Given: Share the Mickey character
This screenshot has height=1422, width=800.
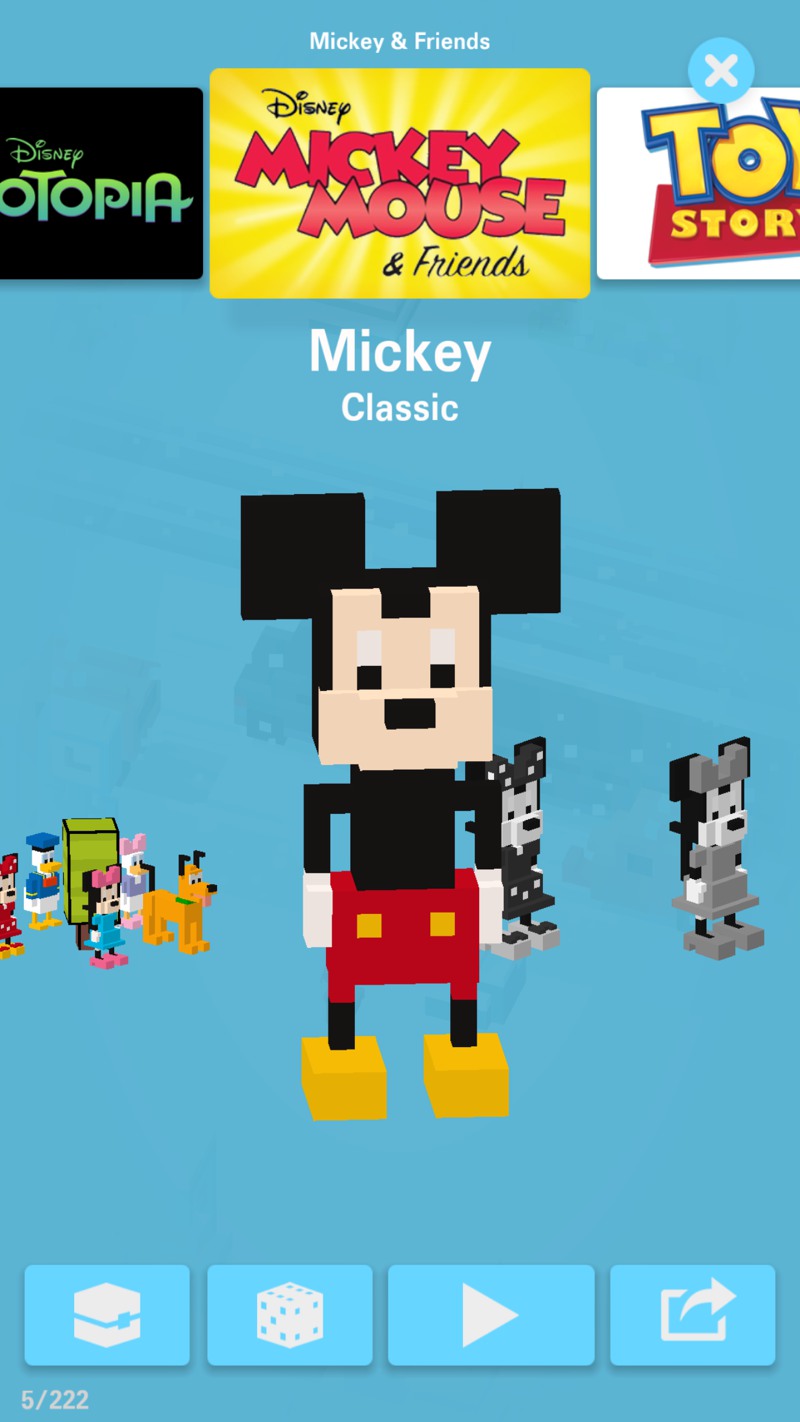Looking at the screenshot, I should (693, 1315).
